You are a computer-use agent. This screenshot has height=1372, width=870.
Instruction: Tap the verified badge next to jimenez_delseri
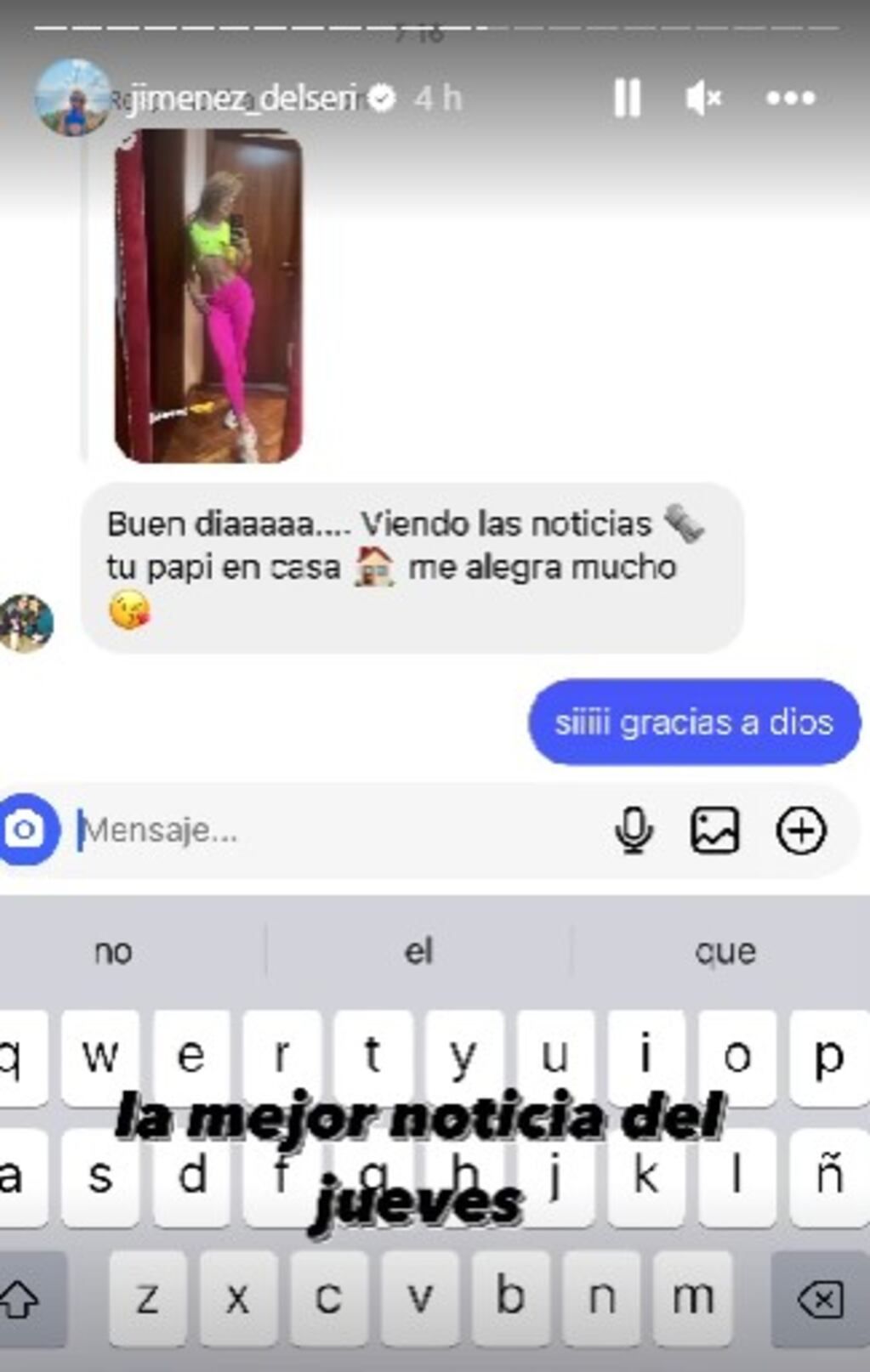(x=382, y=98)
